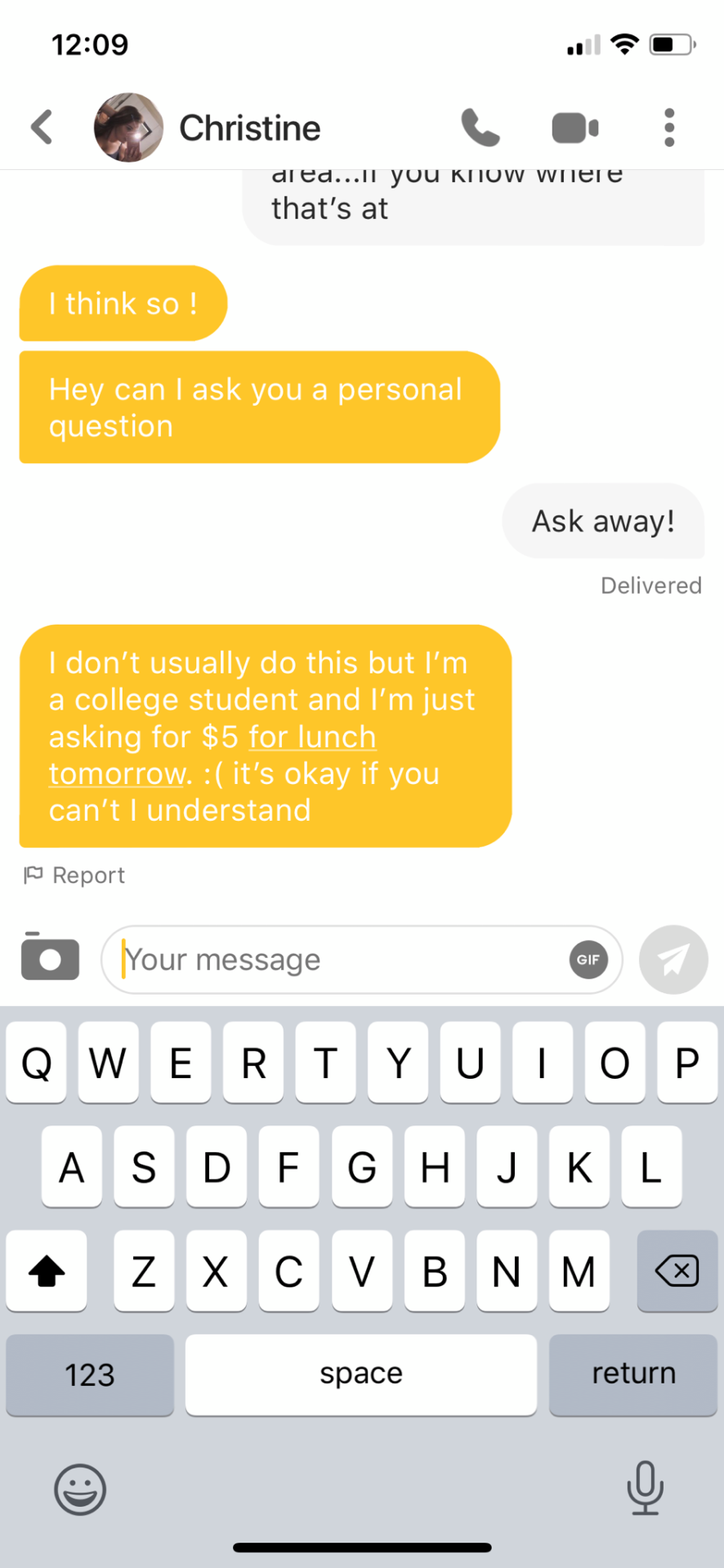Report the lunch money message
The width and height of the screenshot is (724, 1568).
point(75,875)
